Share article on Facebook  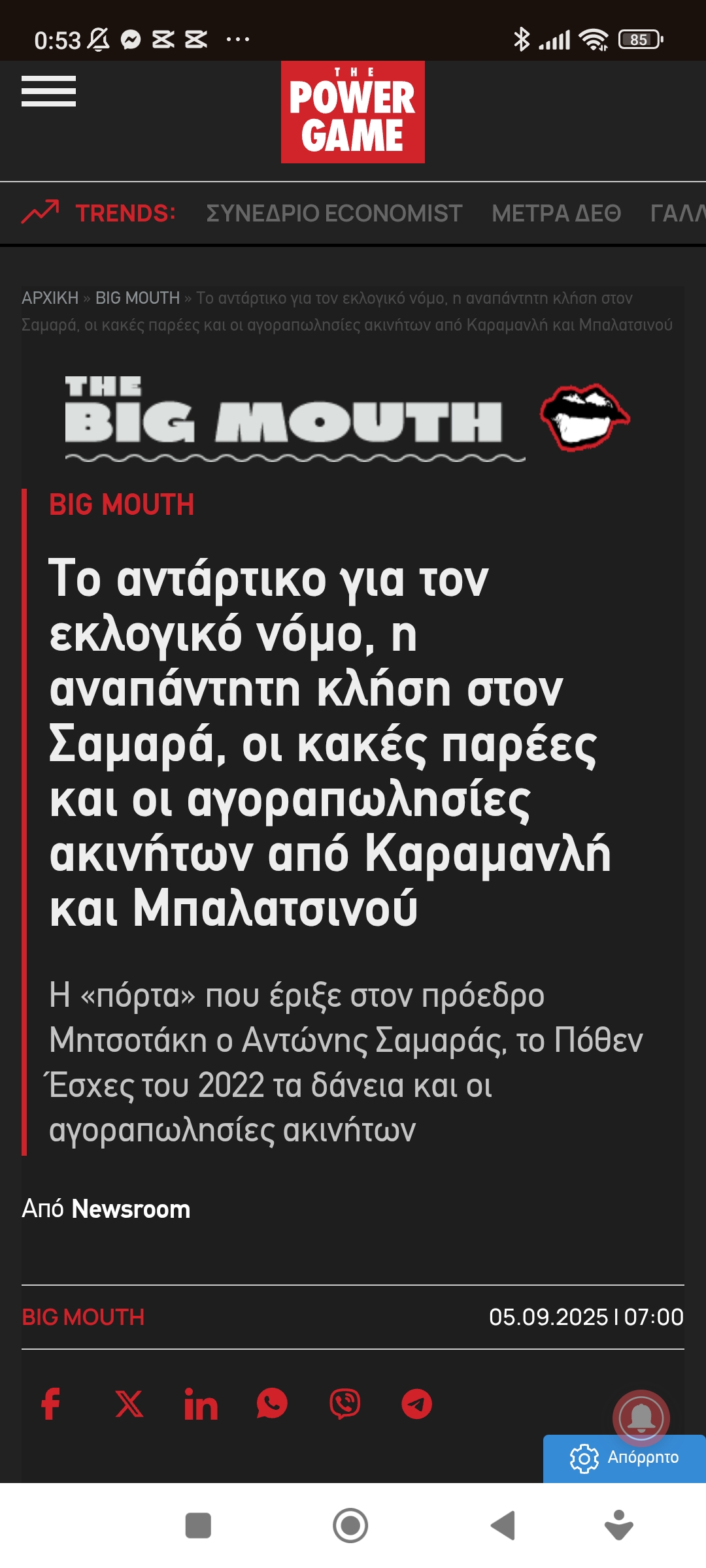coord(51,1403)
